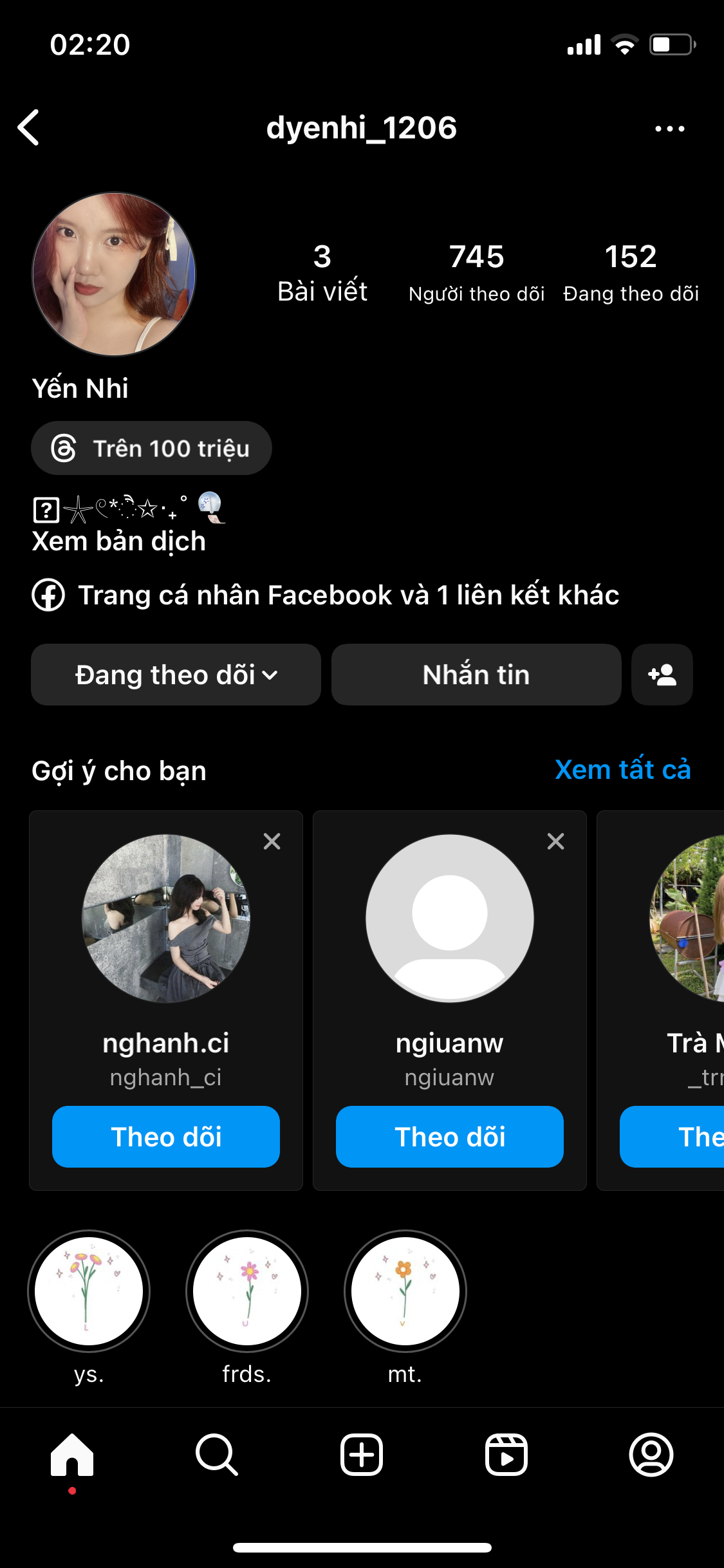The image size is (724, 1568).
Task: Open the Facebook profile link
Action: (348, 595)
